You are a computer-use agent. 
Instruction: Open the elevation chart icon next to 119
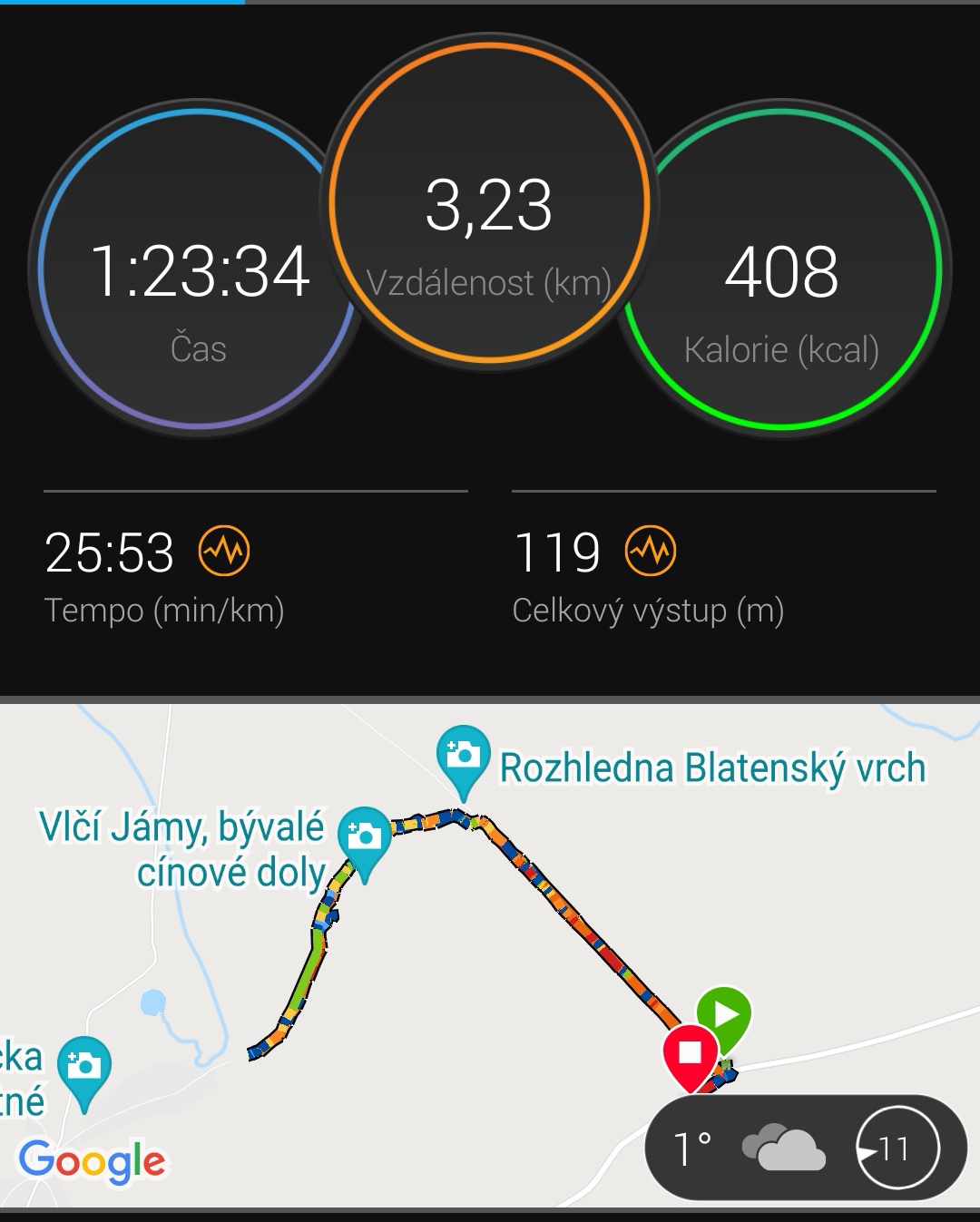pos(651,551)
